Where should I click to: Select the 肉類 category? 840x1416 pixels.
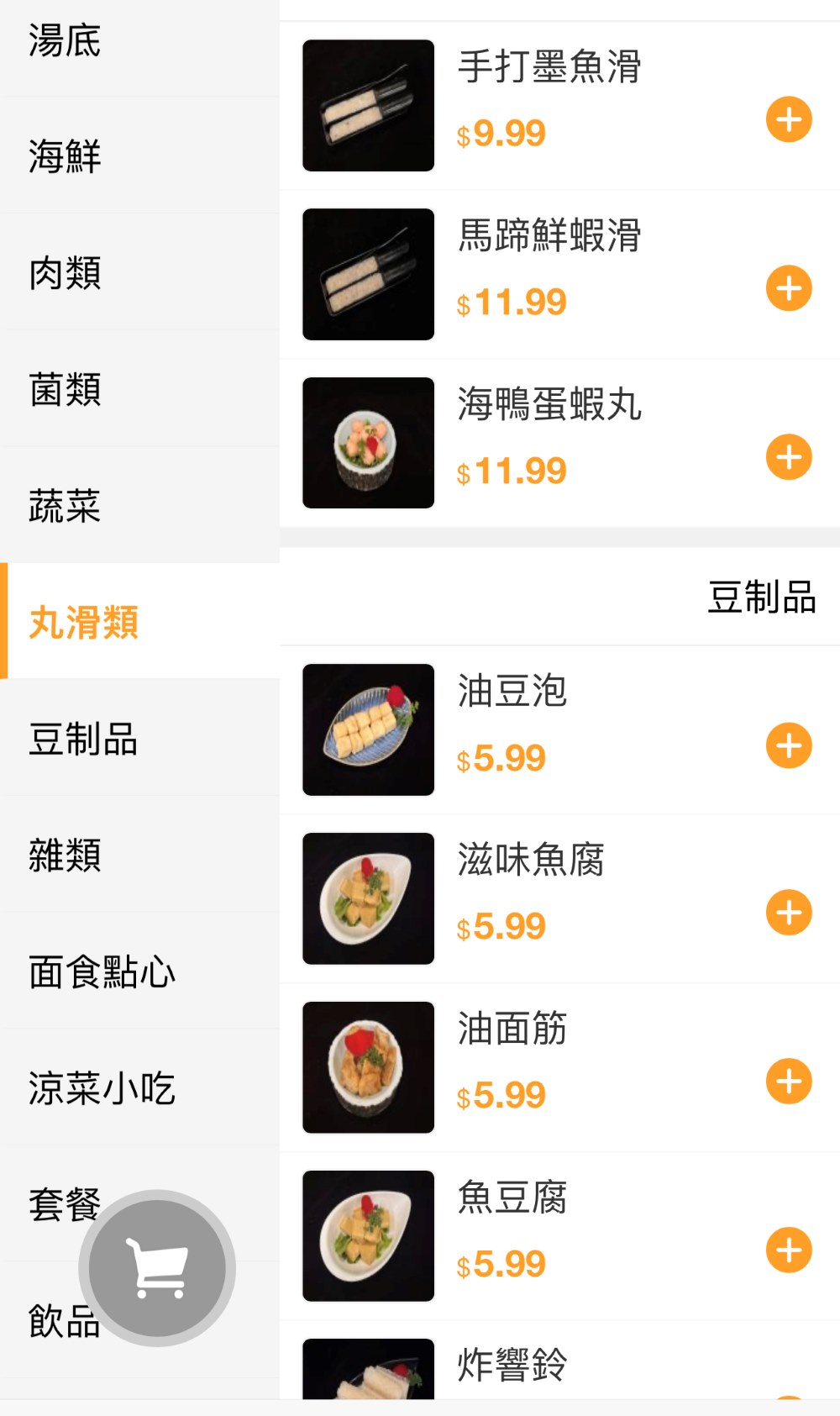pos(65,273)
